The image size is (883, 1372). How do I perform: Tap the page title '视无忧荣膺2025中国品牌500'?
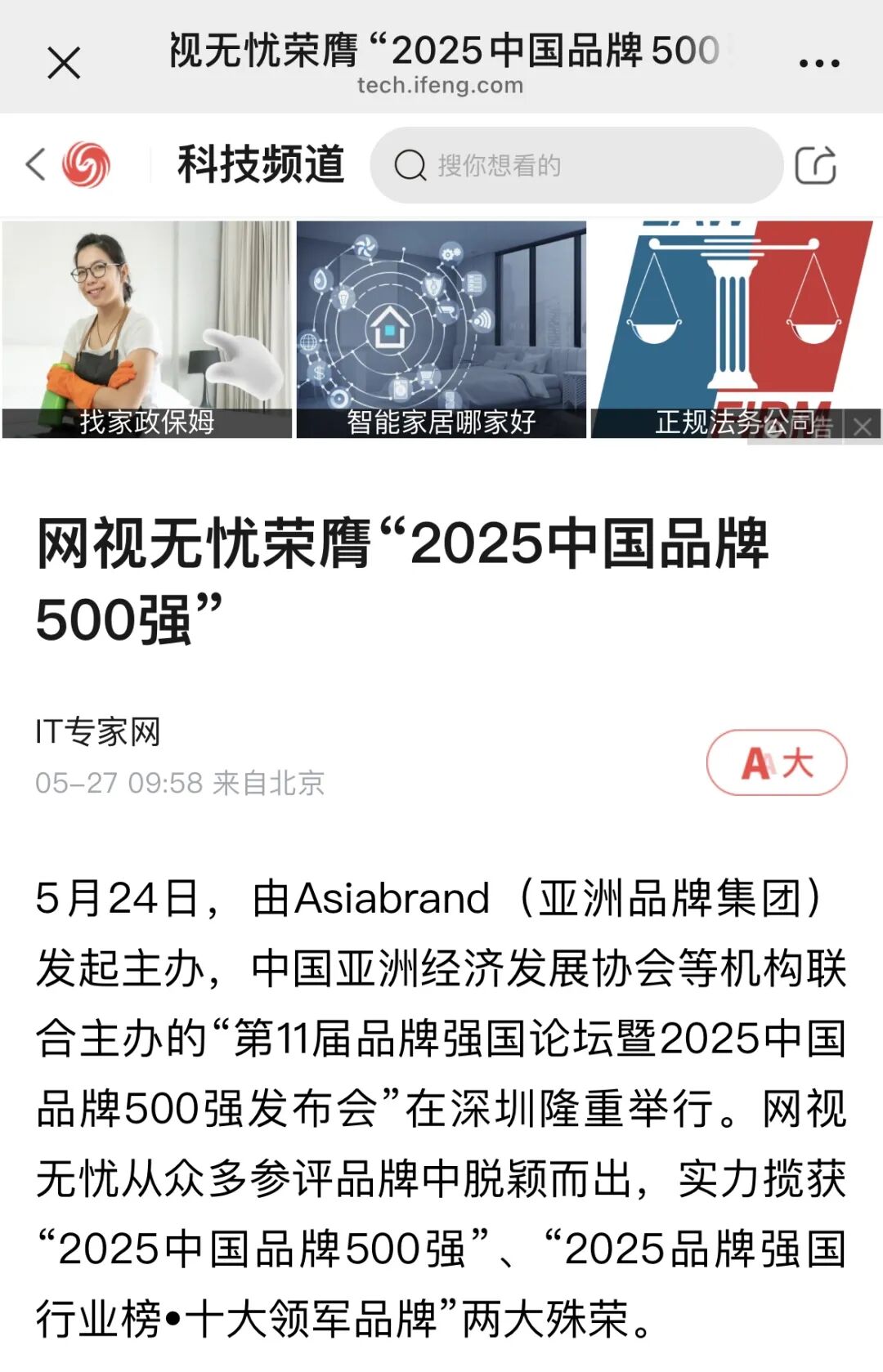coord(441,49)
